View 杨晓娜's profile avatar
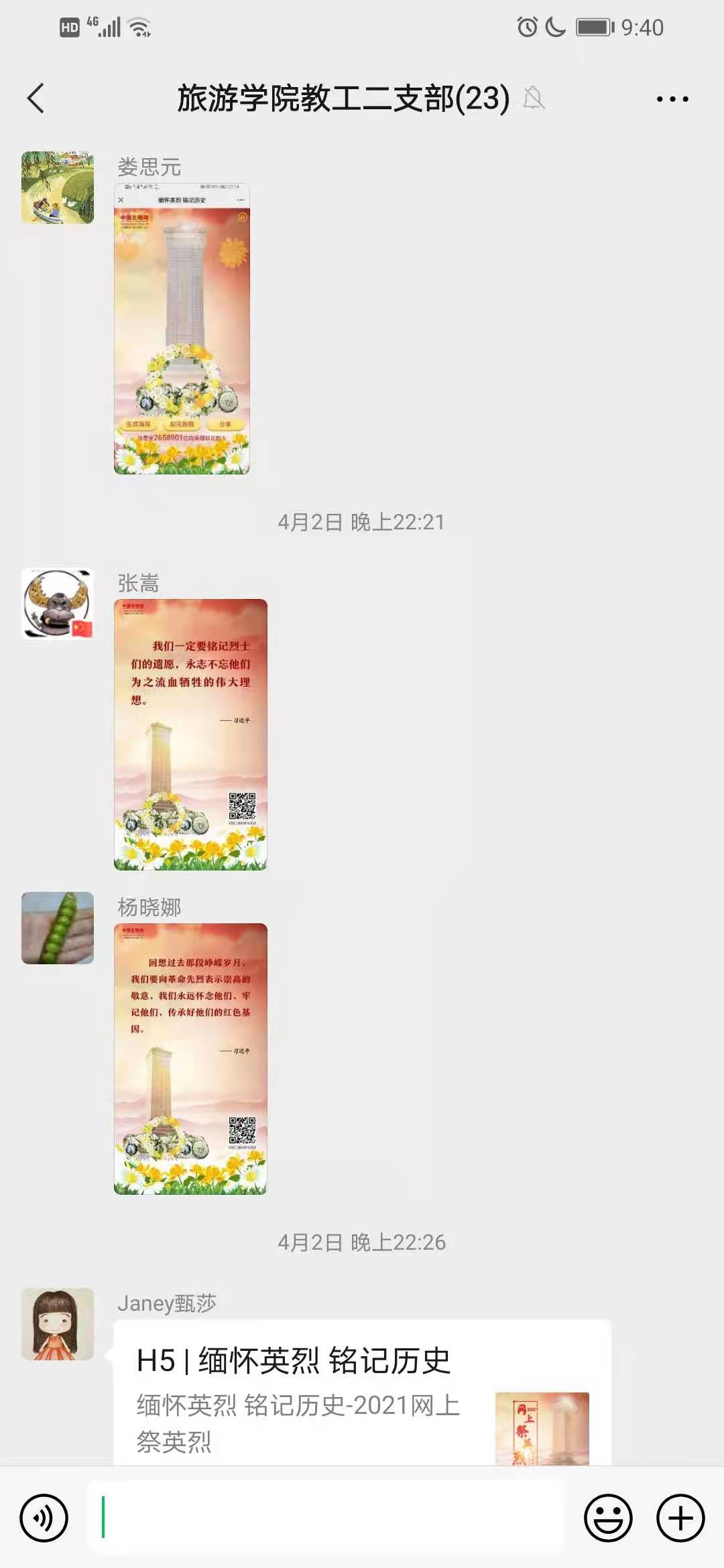This screenshot has width=724, height=1568. tap(58, 928)
